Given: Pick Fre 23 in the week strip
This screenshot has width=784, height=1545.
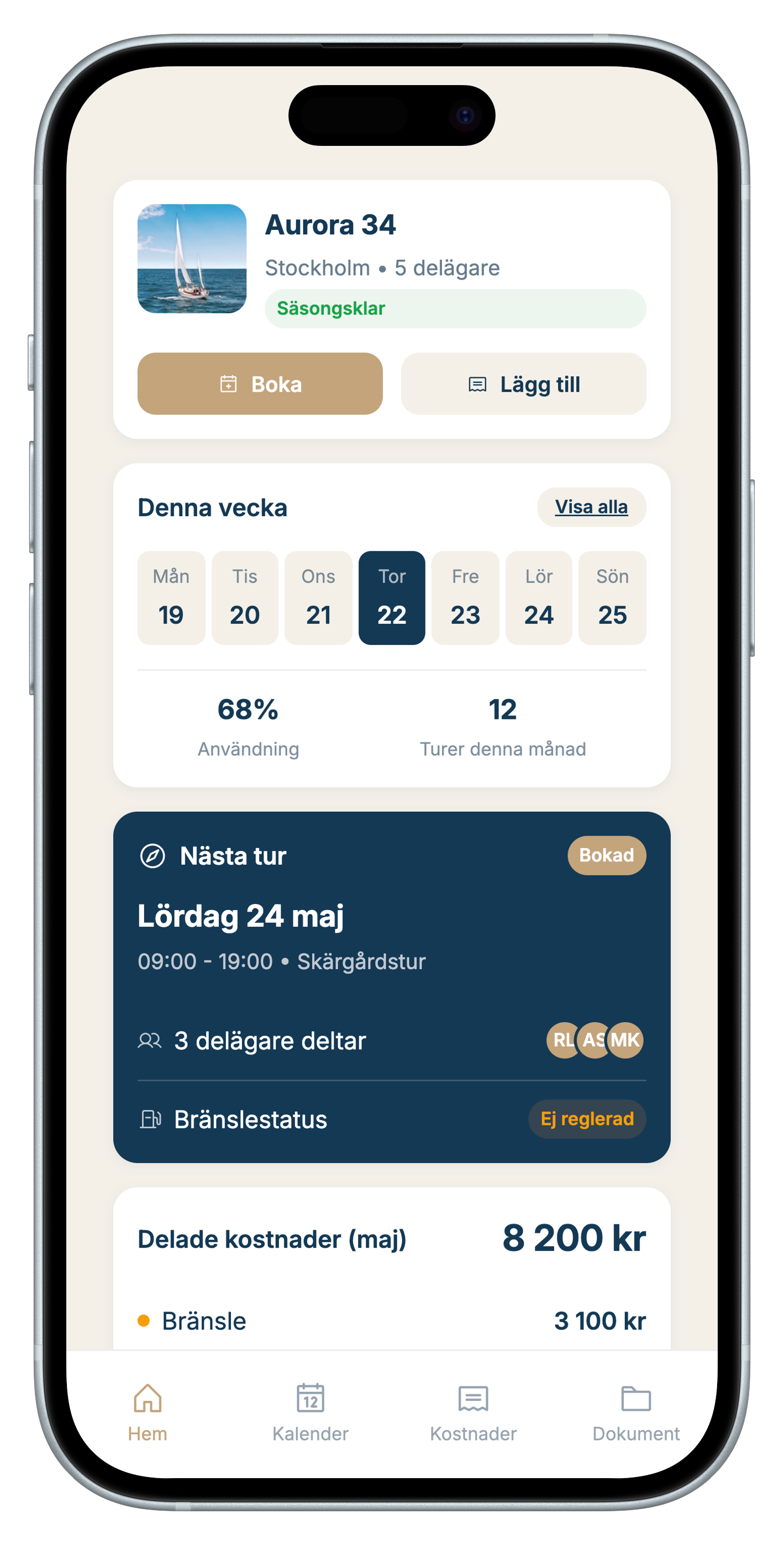Looking at the screenshot, I should [x=465, y=597].
